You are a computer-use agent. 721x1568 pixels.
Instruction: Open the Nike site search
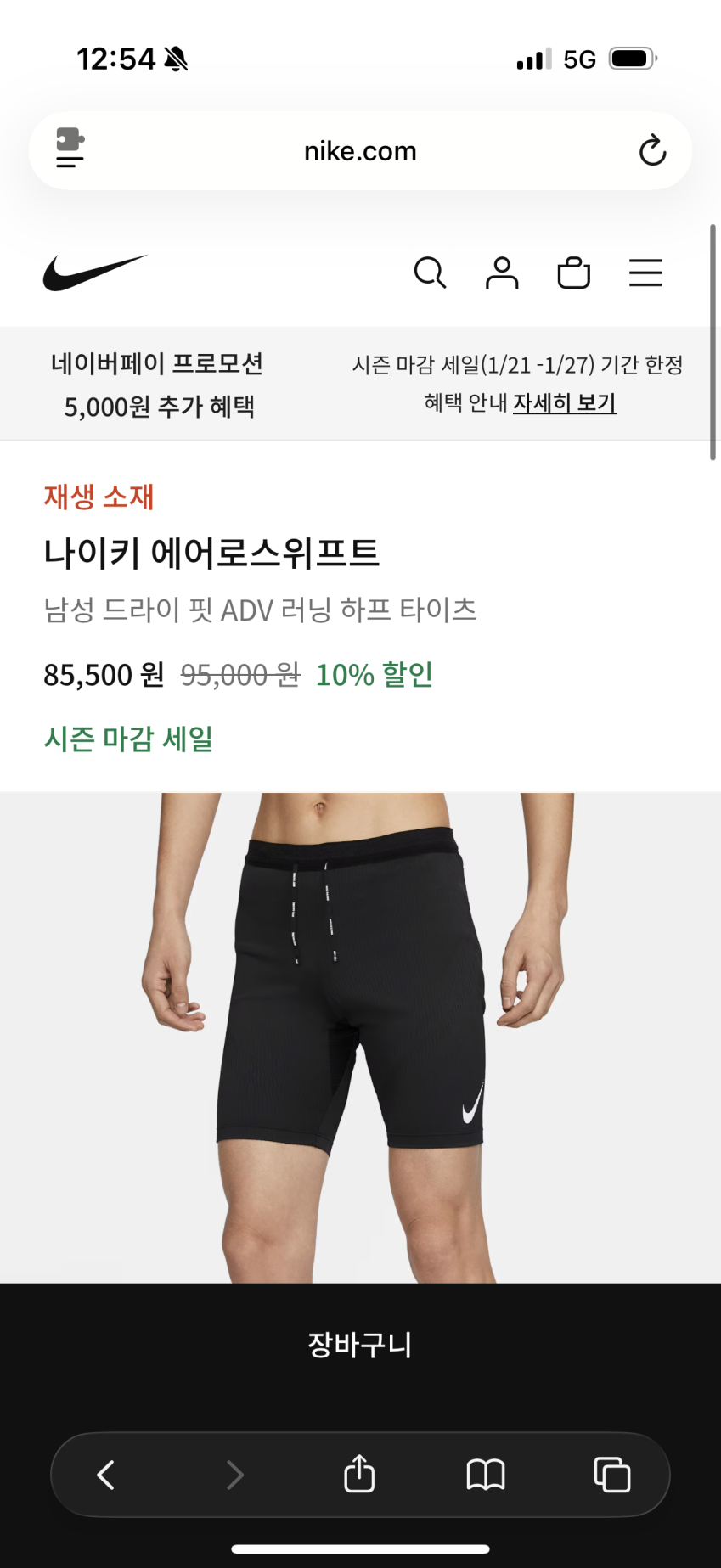[430, 273]
